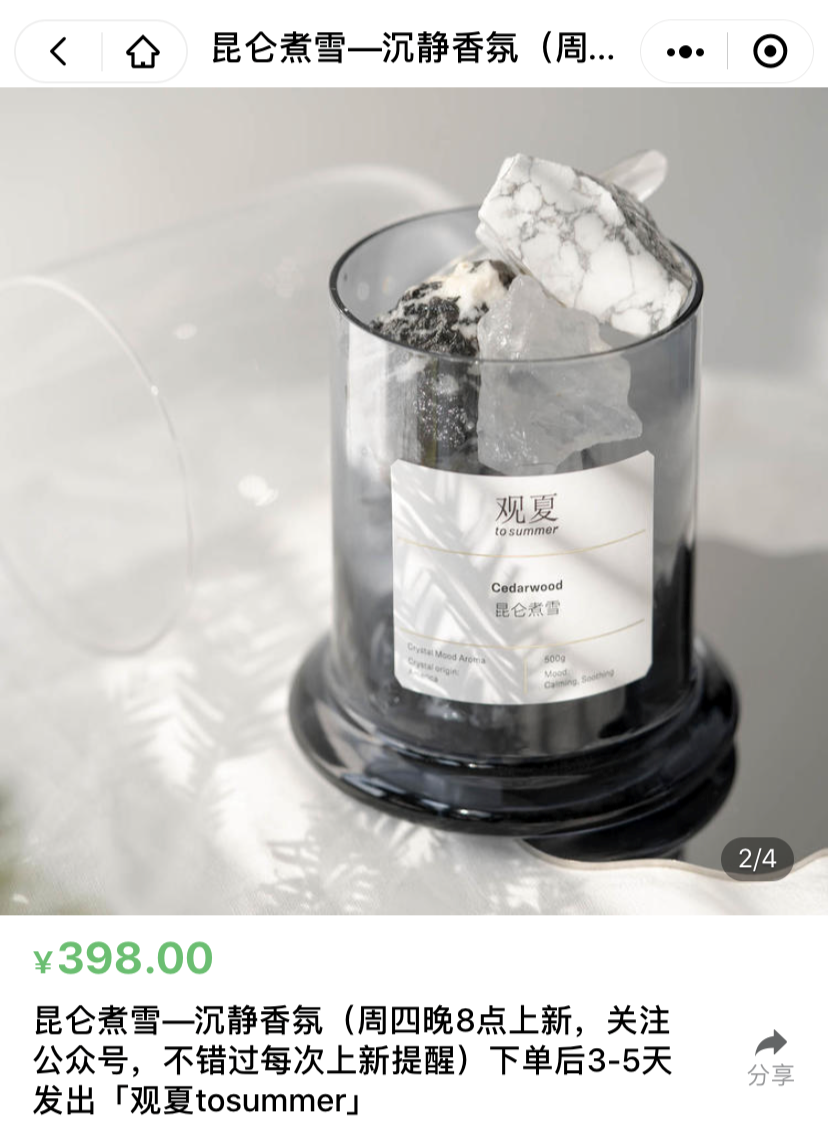The height and width of the screenshot is (1128, 828).
Task: Open the 昆仑煮雪 candle product image
Action: 414,500
